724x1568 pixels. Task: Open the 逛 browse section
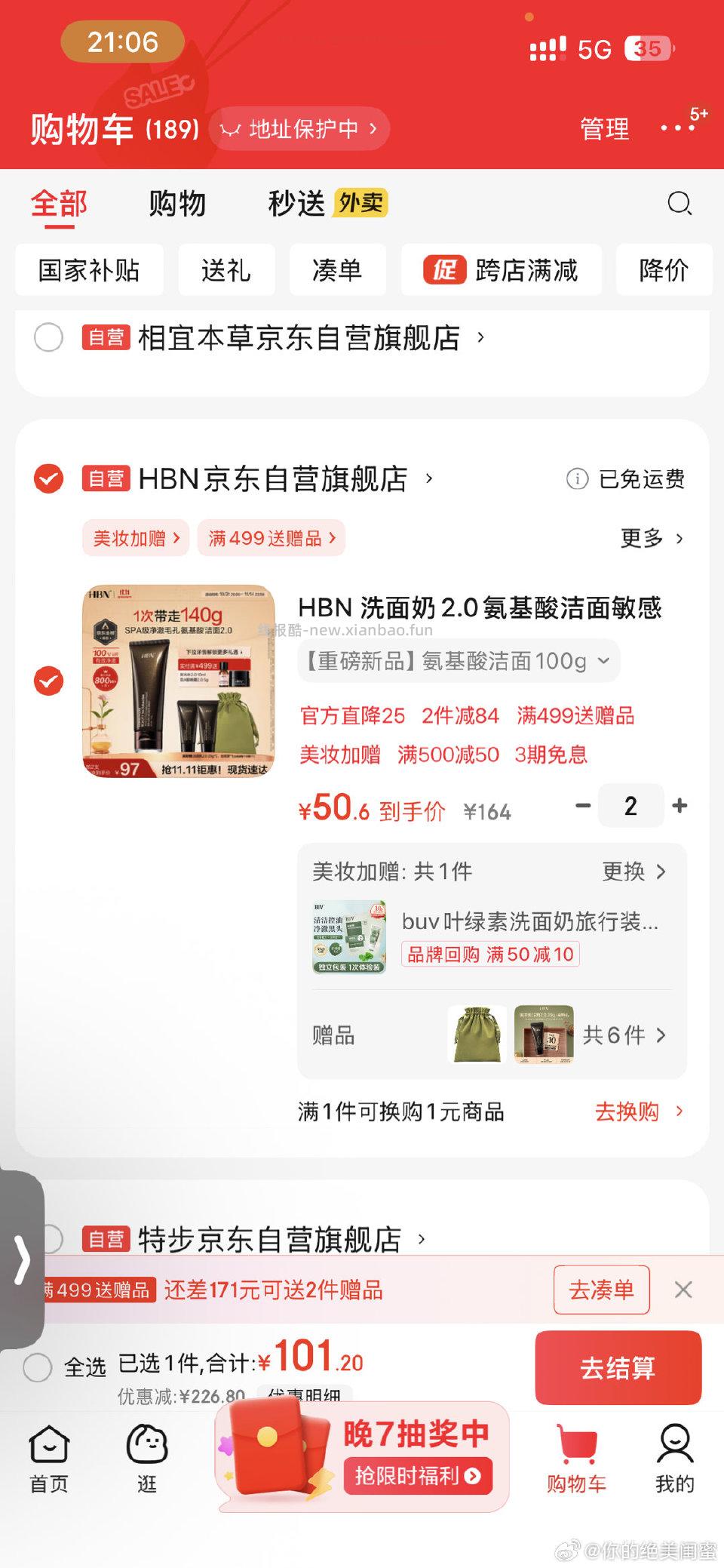tap(148, 1456)
